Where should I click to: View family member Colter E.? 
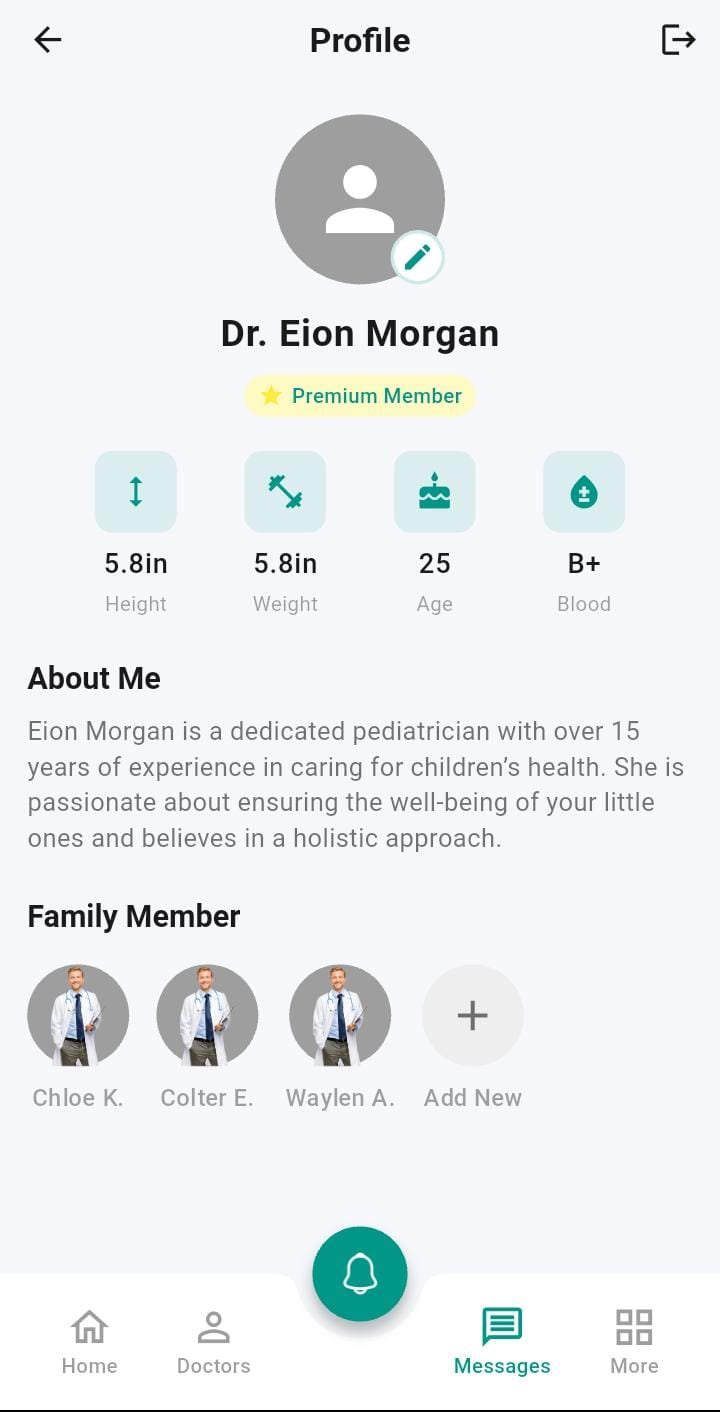(207, 1015)
